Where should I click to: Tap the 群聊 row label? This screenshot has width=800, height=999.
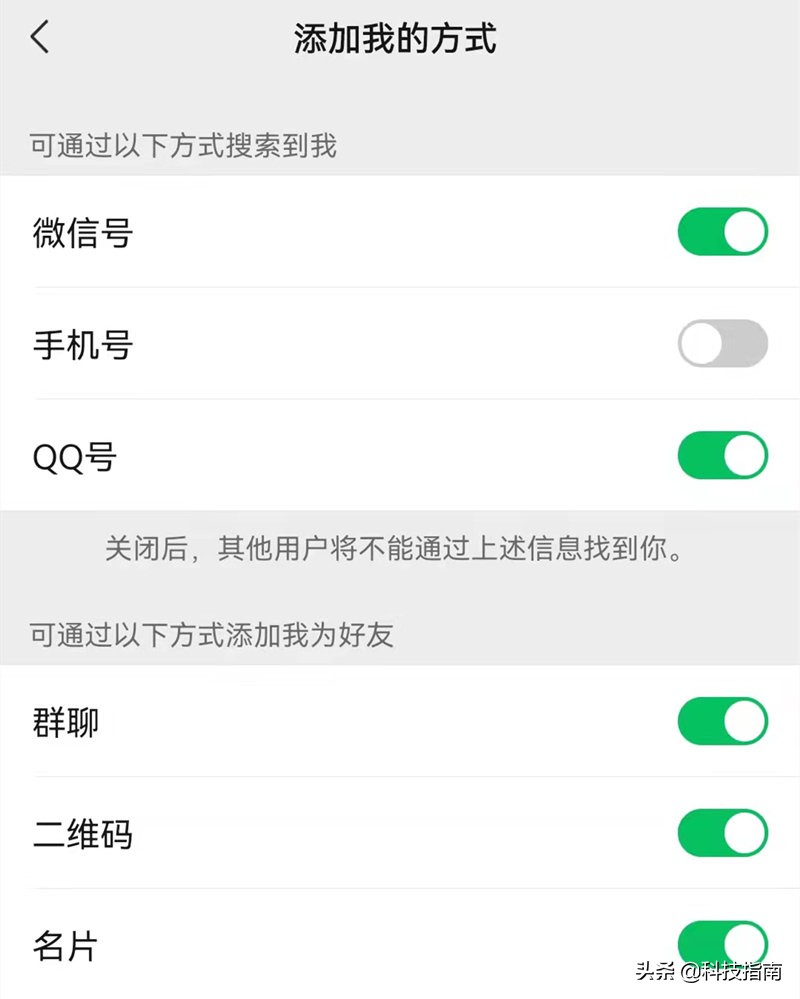65,720
